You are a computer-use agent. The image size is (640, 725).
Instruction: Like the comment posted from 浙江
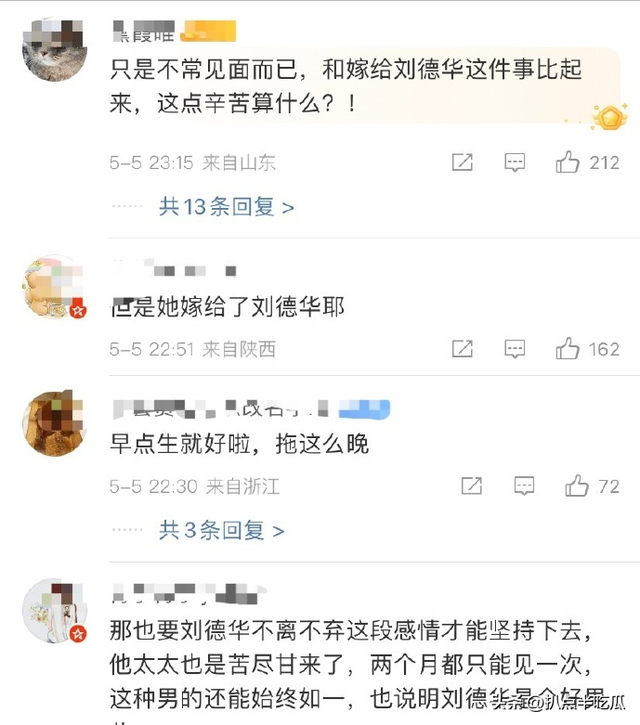(x=577, y=487)
